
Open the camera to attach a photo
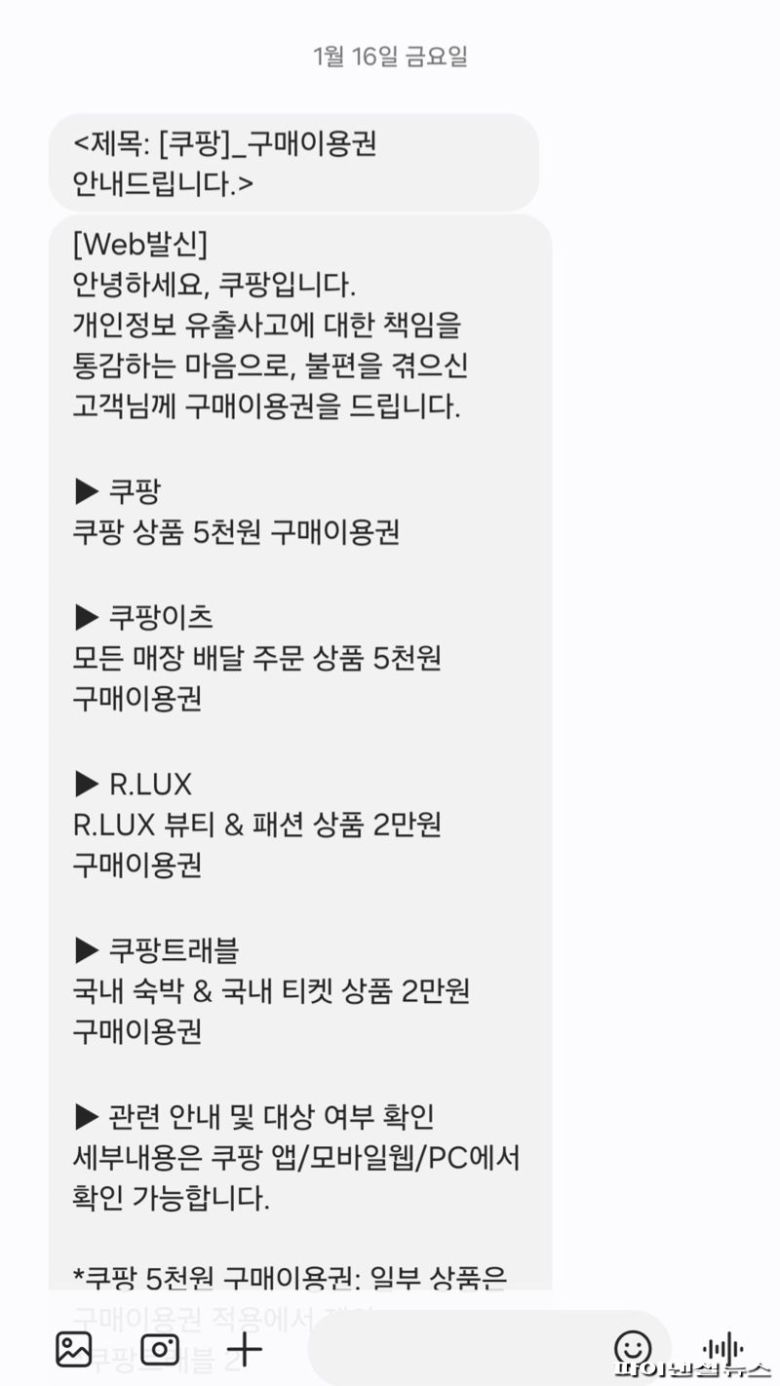(160, 1349)
